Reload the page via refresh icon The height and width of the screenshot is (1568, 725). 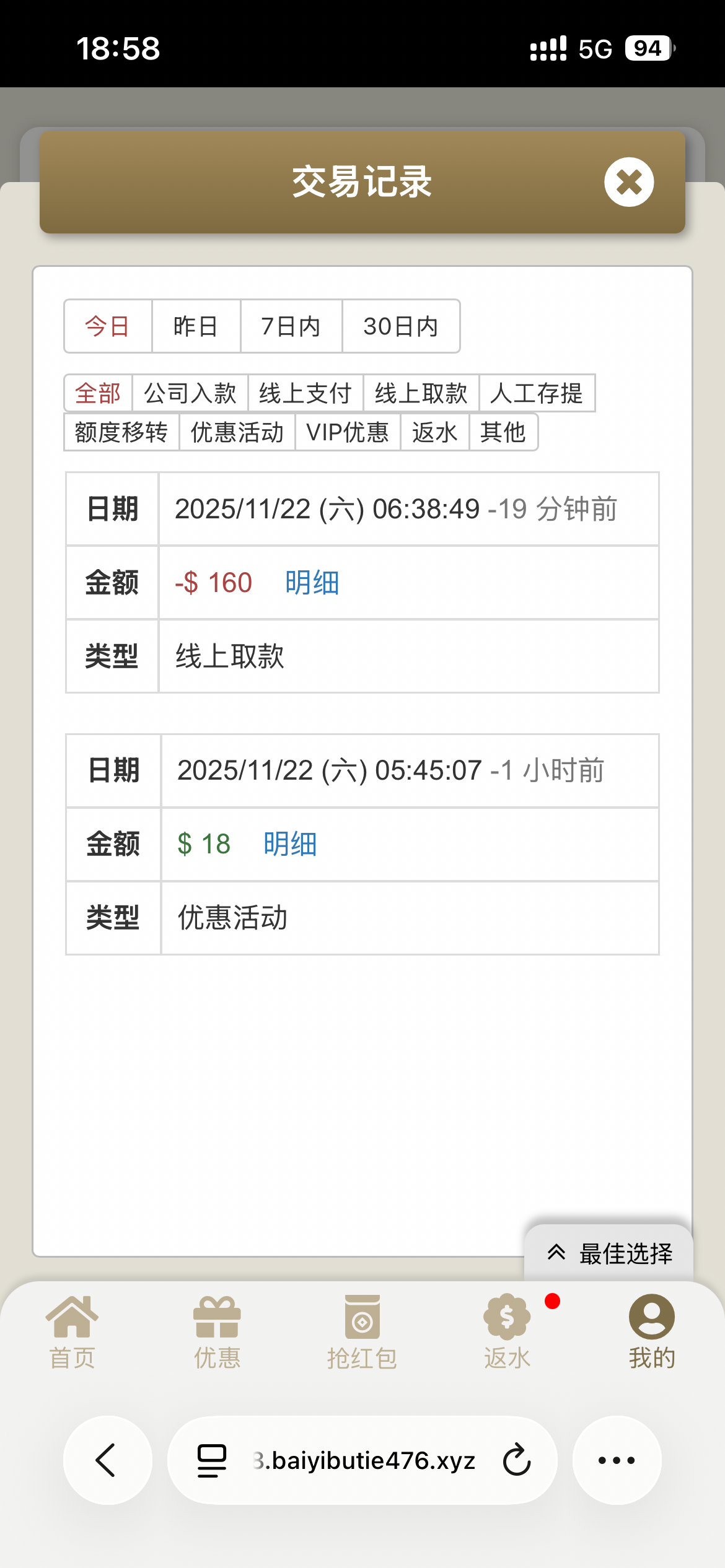516,1460
